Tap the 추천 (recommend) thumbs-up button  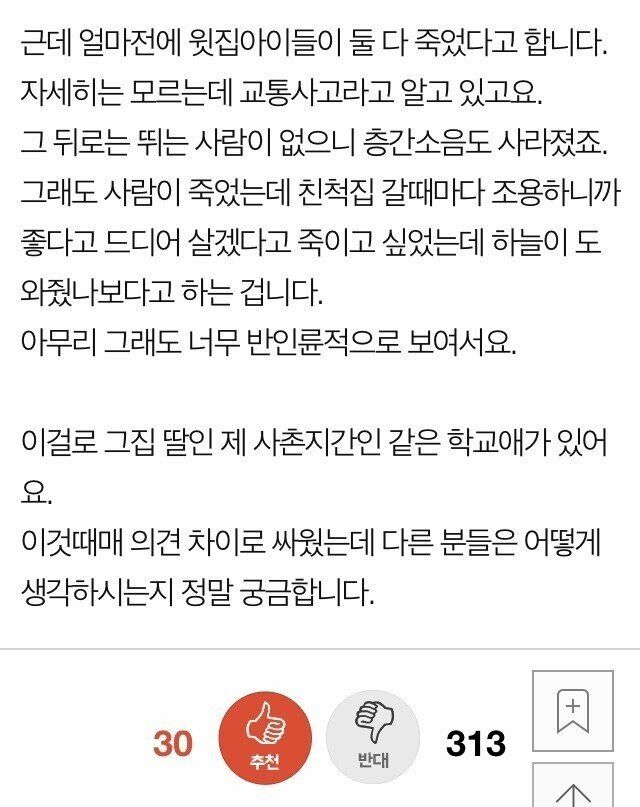point(265,738)
